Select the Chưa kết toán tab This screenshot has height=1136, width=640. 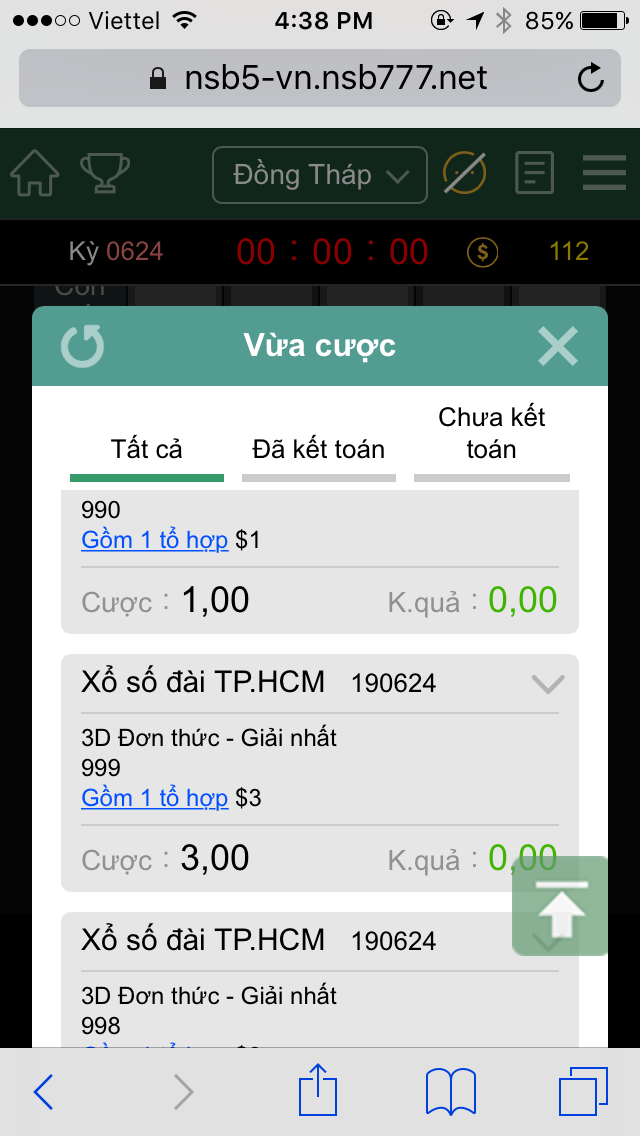pos(491,434)
